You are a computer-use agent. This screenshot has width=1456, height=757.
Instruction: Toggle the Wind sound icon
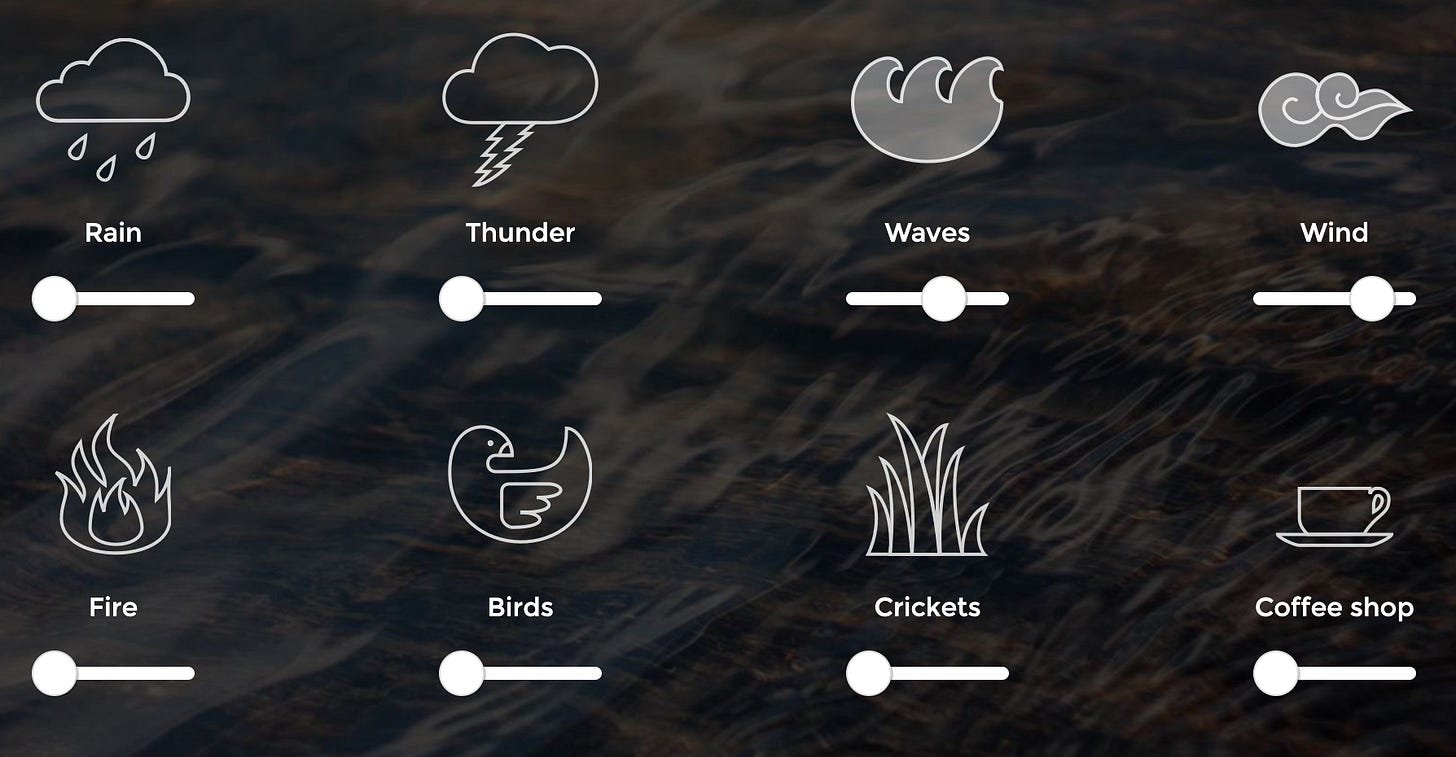(1334, 110)
